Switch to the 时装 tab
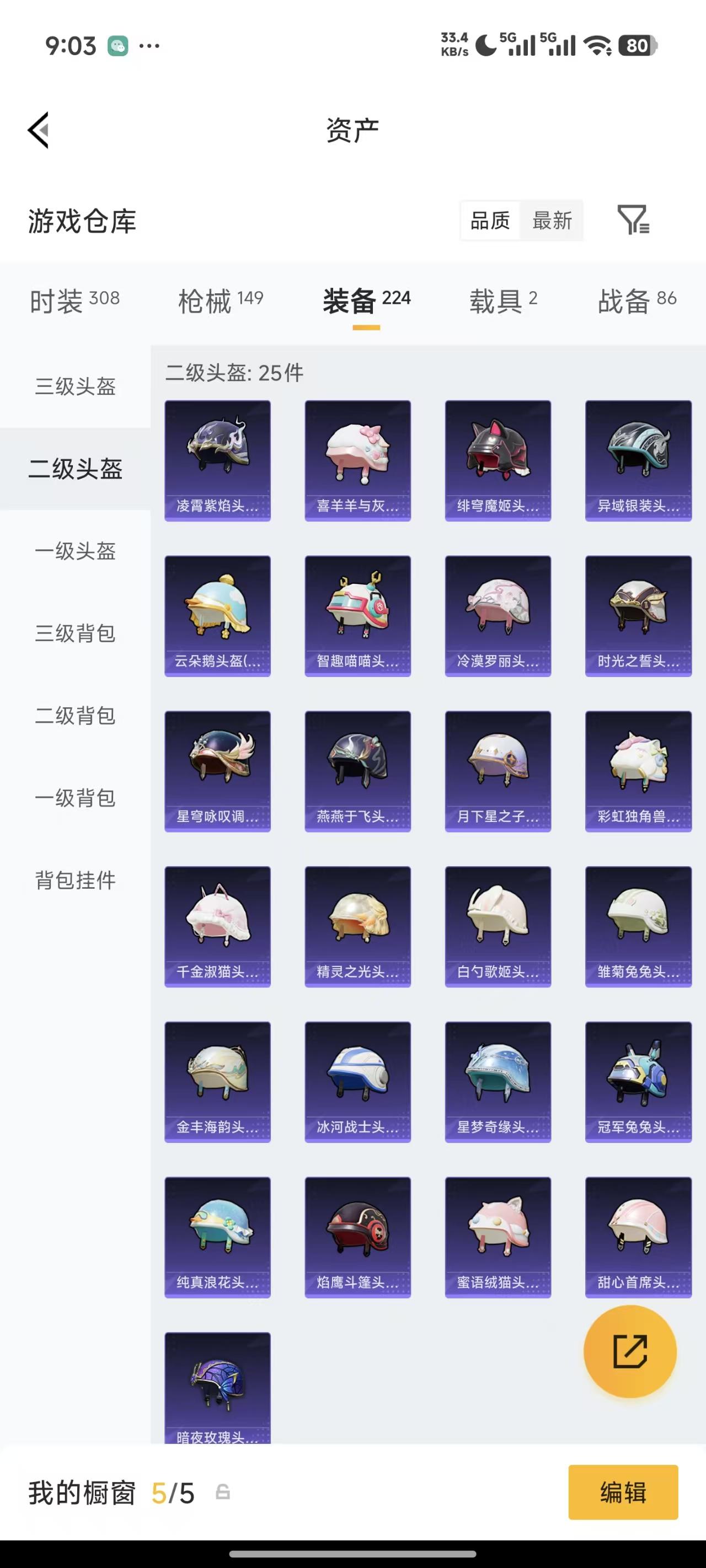 click(x=74, y=300)
